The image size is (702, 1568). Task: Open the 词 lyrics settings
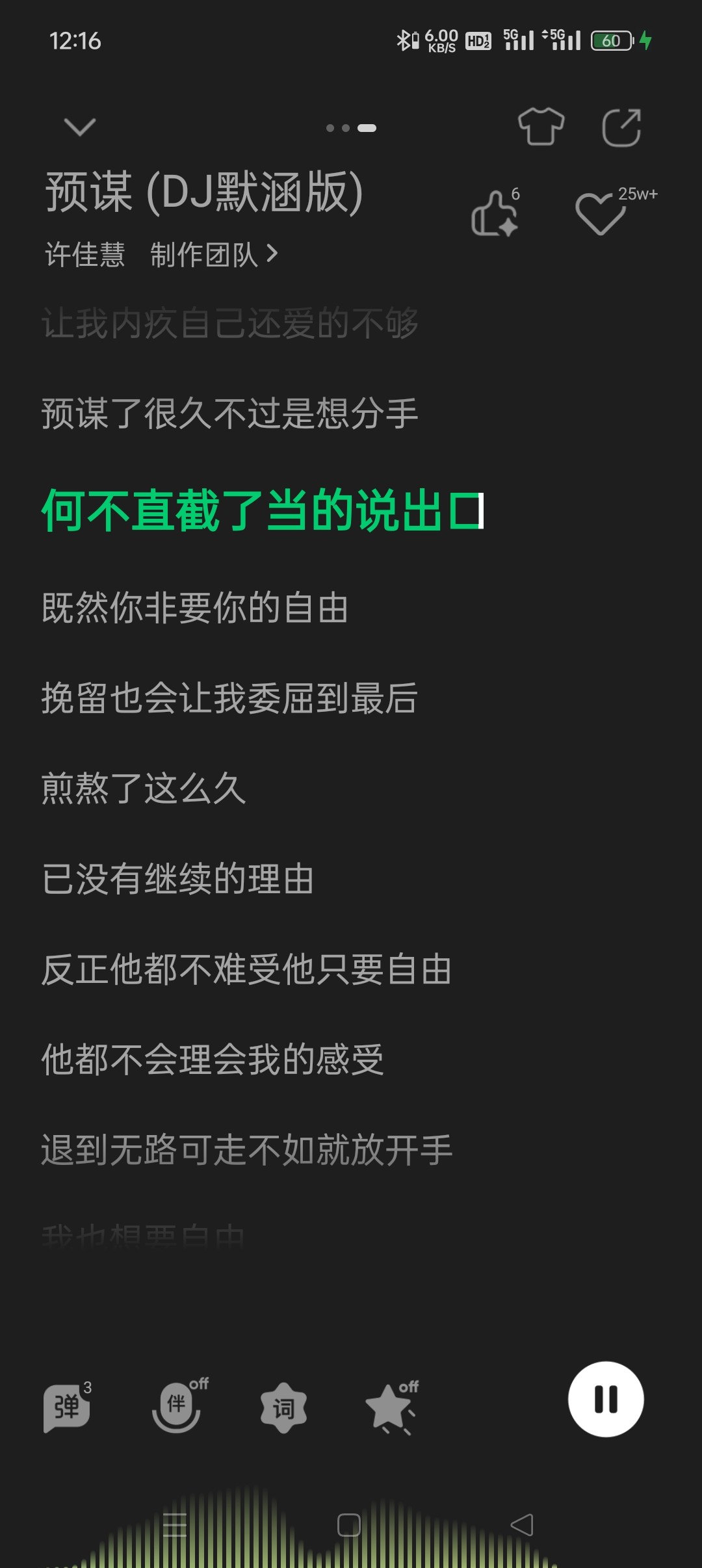click(x=283, y=1408)
